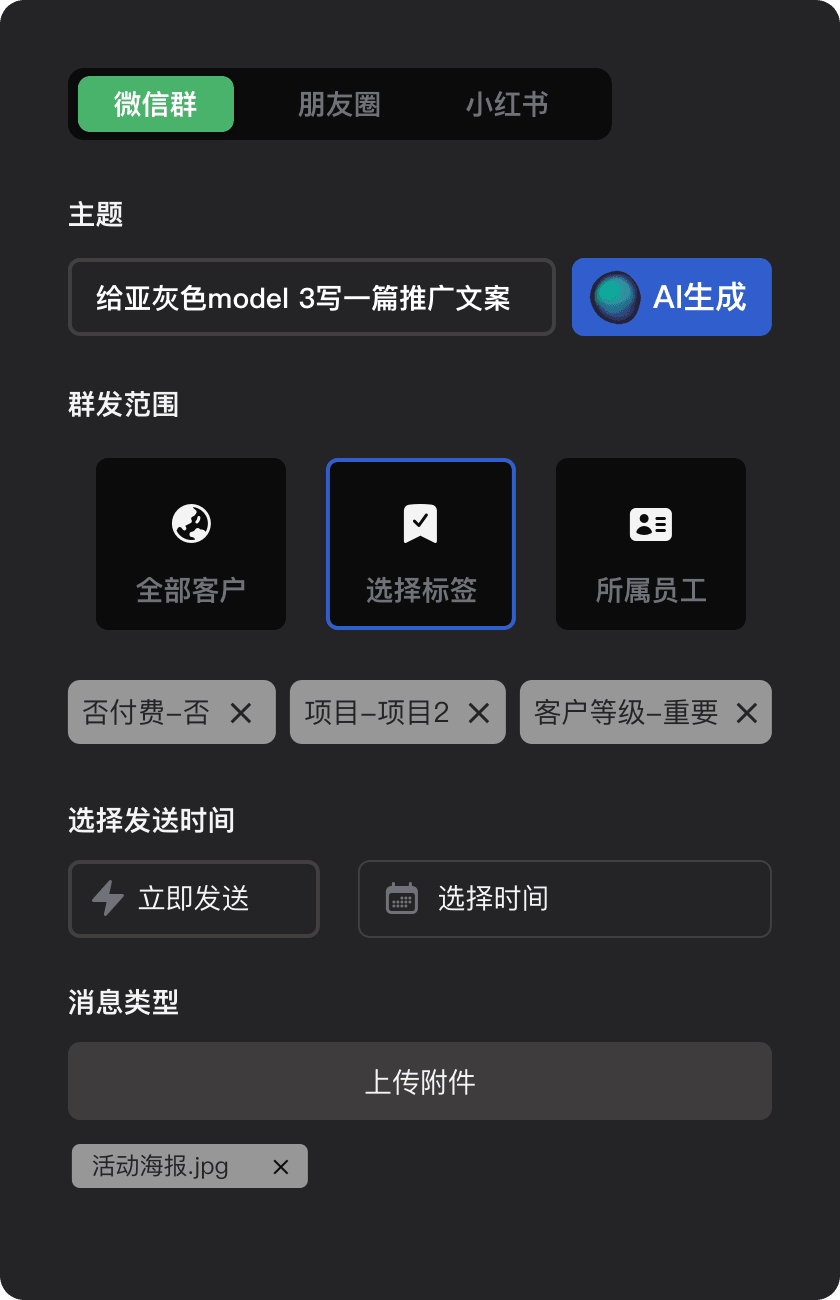
Task: Switch to the 小红书 tab
Action: 506,103
